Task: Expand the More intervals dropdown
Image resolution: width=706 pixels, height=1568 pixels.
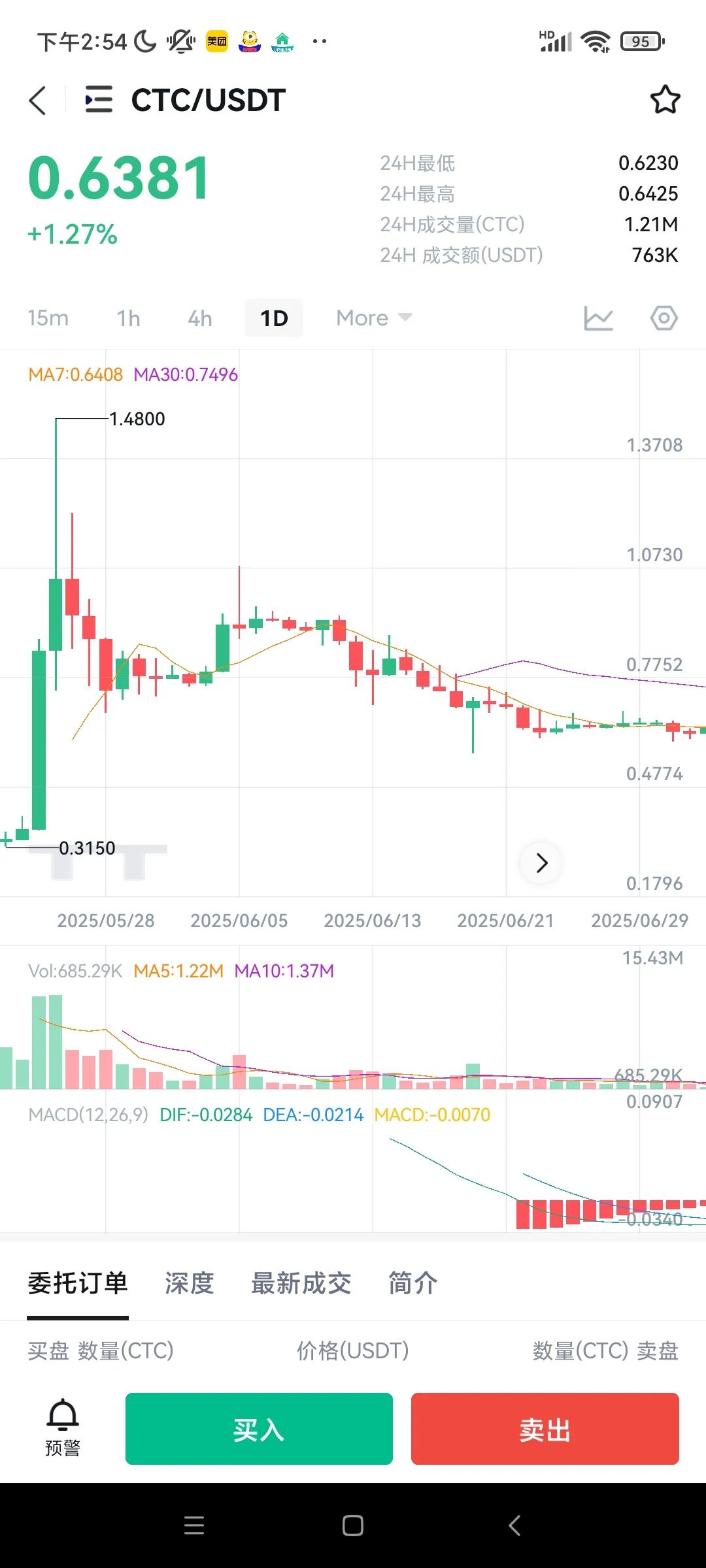Action: [373, 318]
